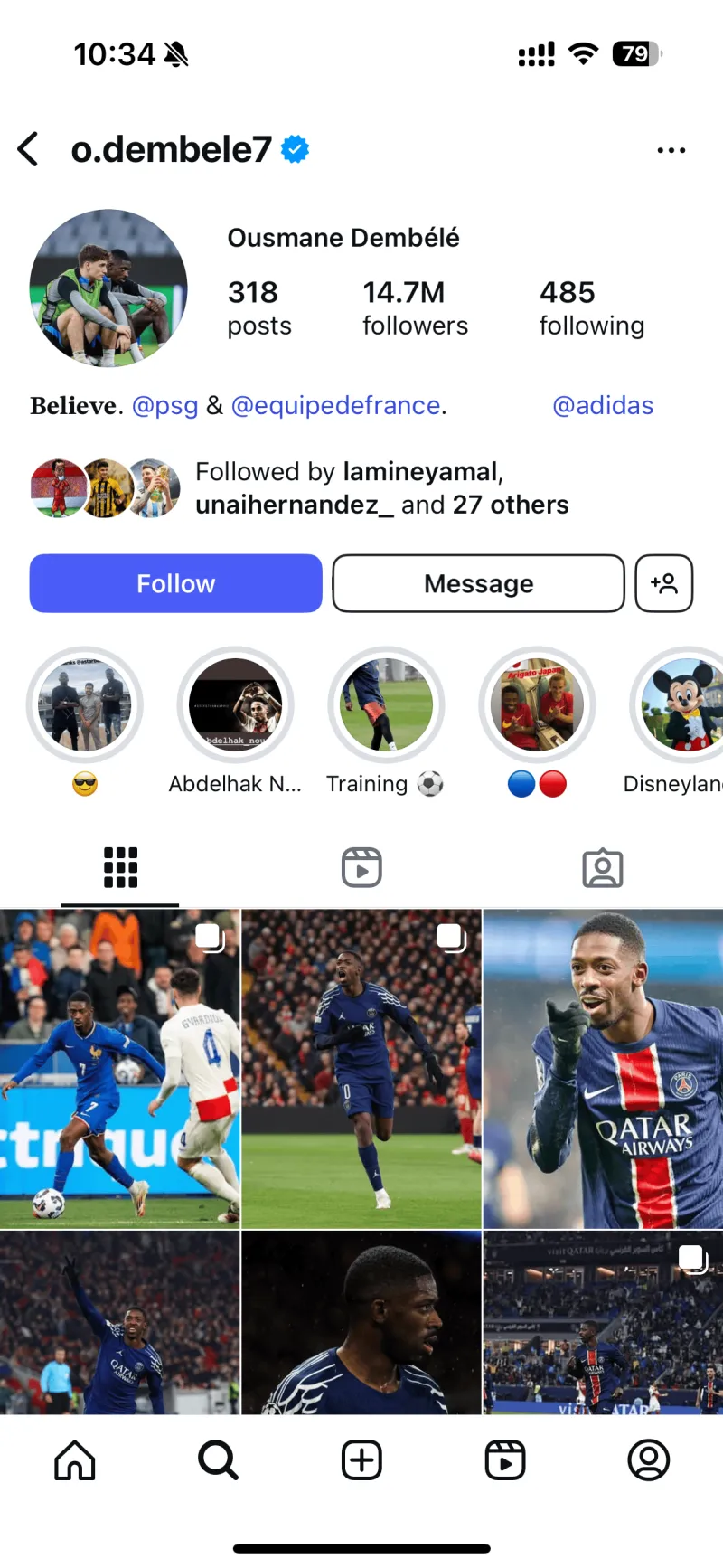723x1568 pixels.
Task: Switch to the Reels tab on profile
Action: click(361, 868)
